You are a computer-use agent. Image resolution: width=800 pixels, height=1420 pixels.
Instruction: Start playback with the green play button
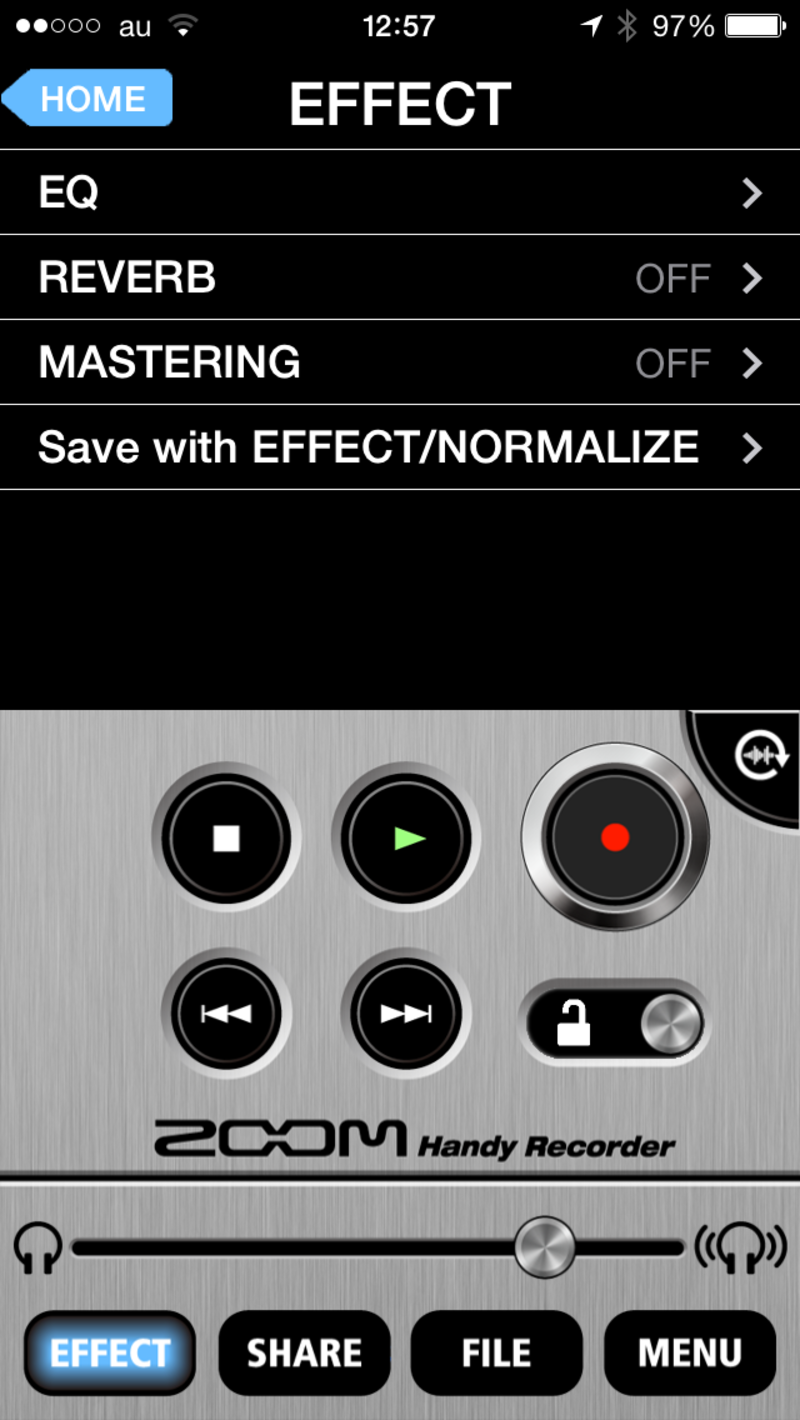(406, 838)
